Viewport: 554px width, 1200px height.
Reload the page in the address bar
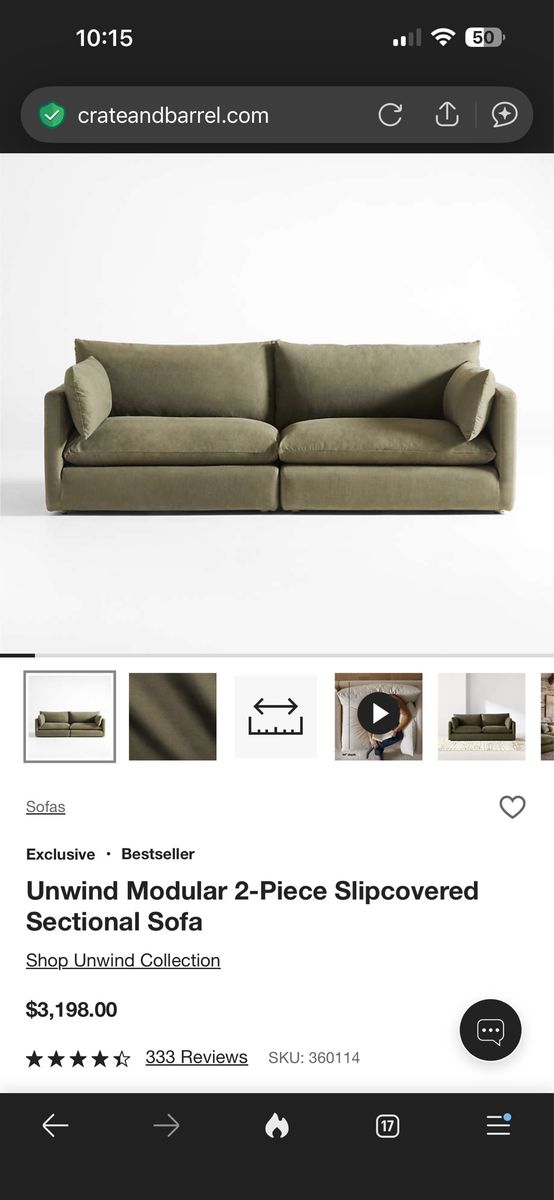[390, 115]
